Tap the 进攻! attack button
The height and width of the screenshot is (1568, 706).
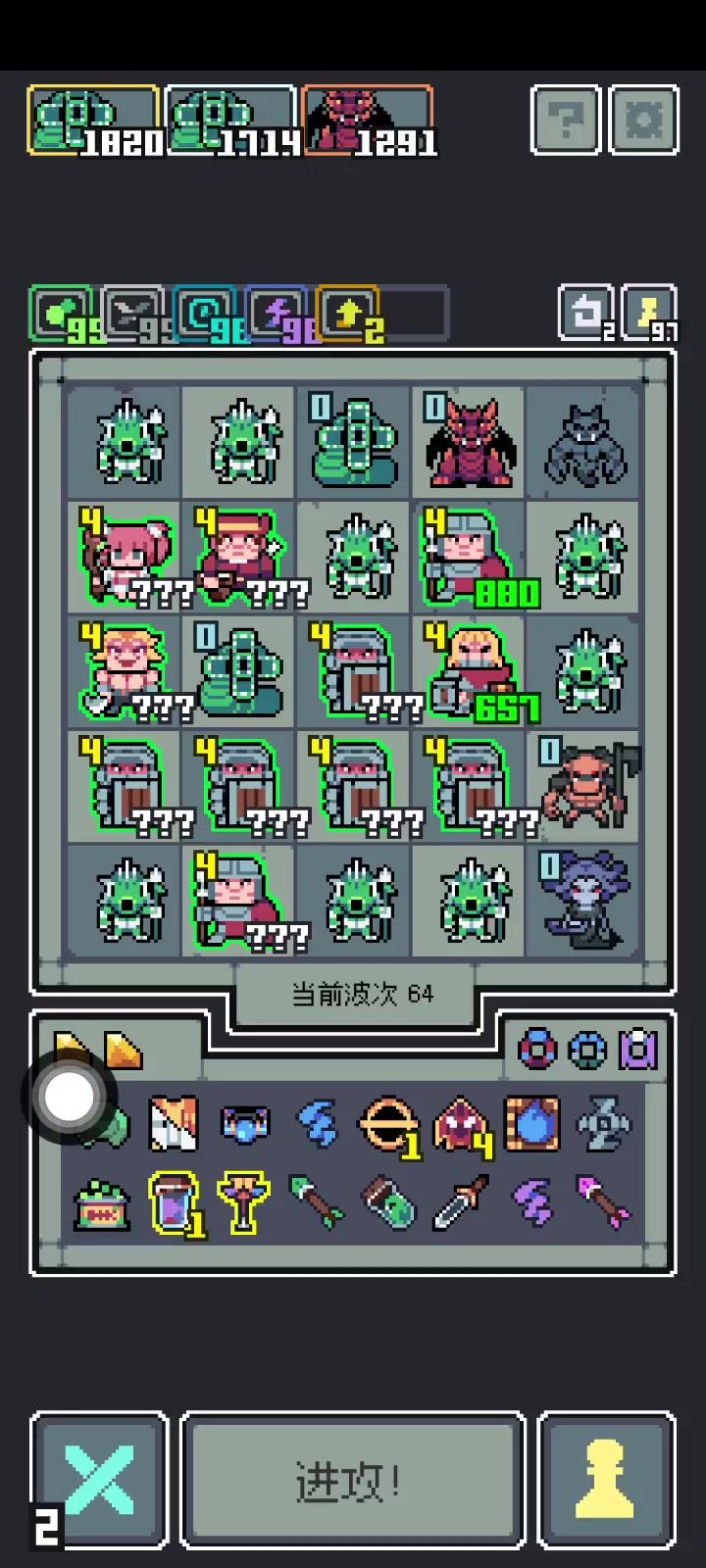(353, 1481)
